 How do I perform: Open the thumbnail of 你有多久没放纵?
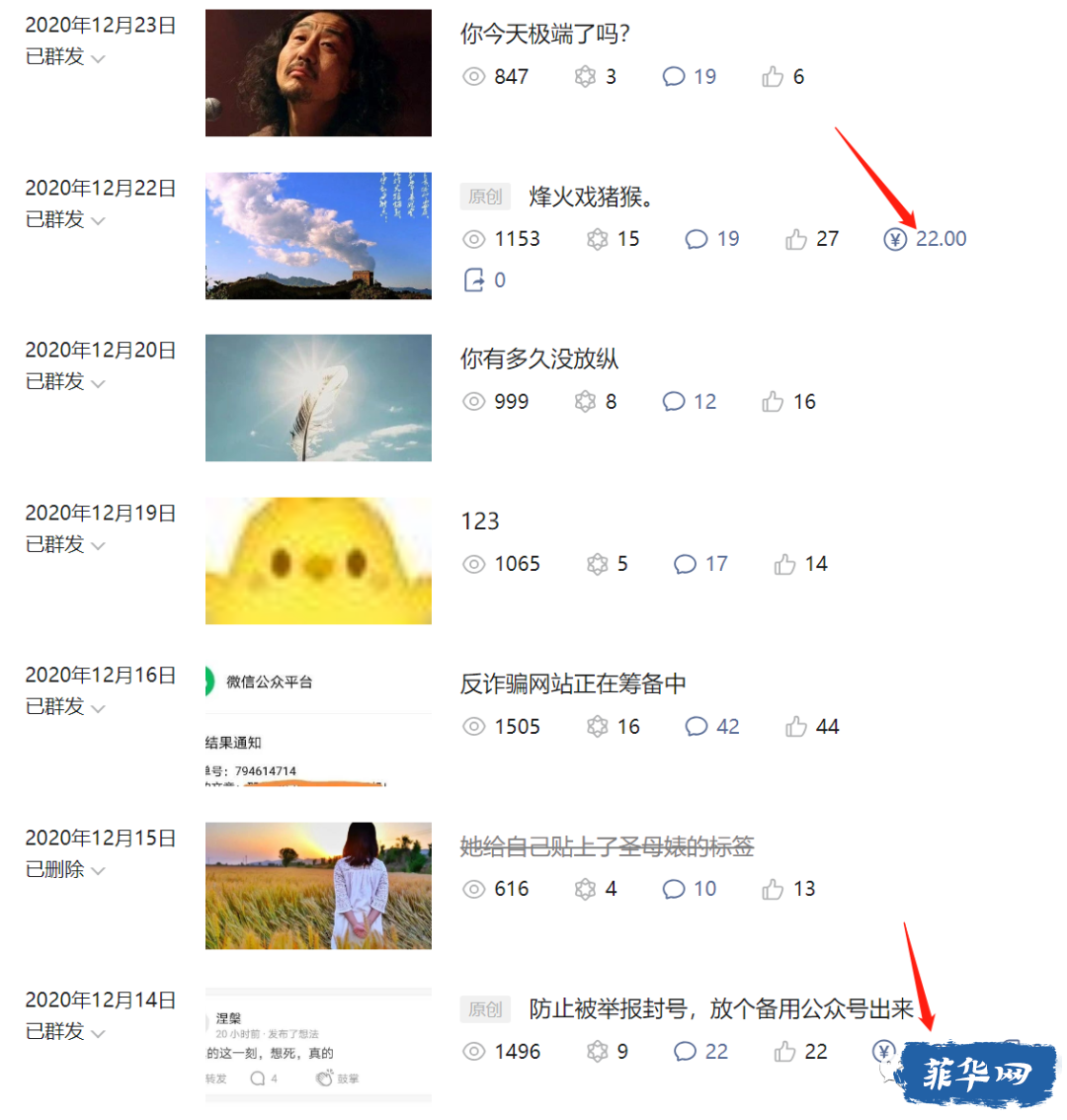318,398
